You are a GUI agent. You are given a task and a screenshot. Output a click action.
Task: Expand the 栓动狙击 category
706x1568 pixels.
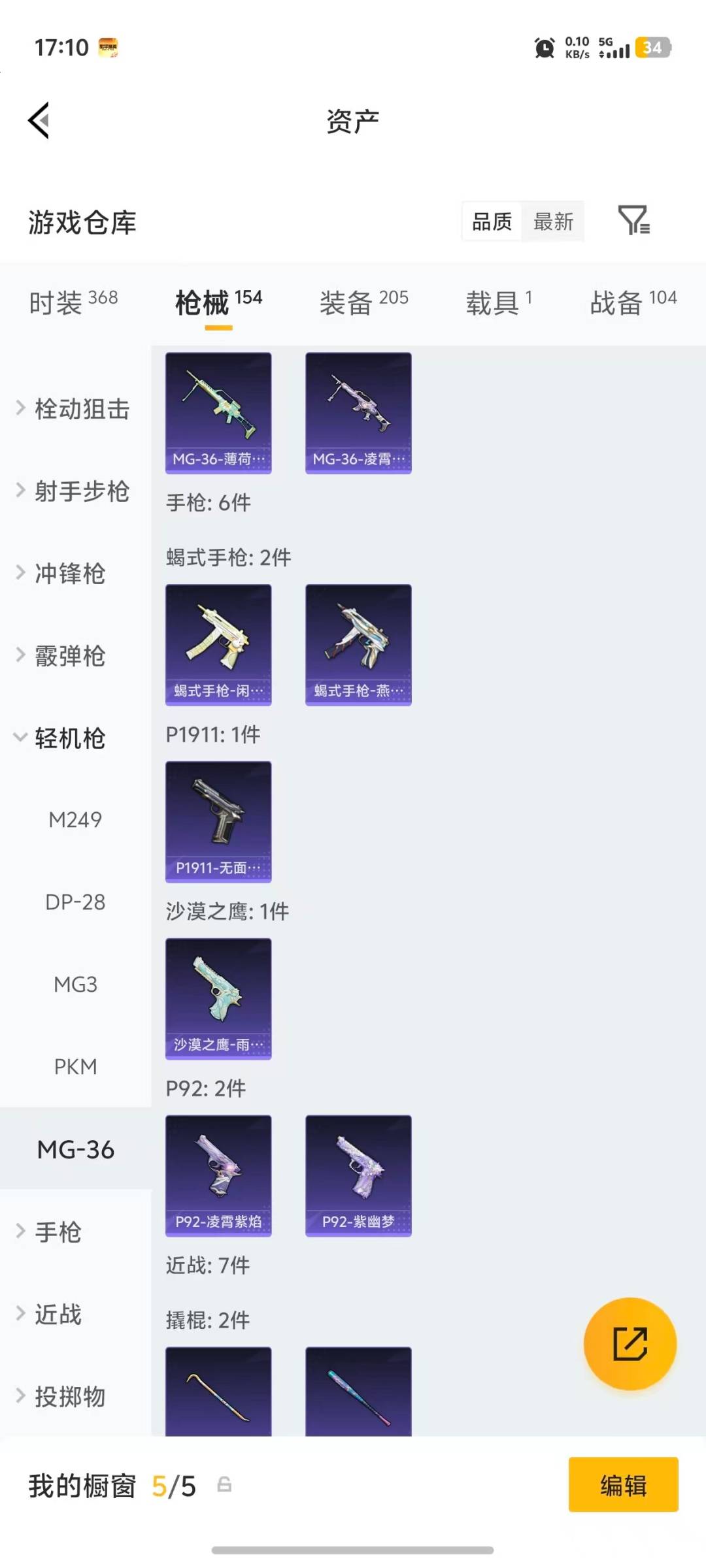click(78, 410)
